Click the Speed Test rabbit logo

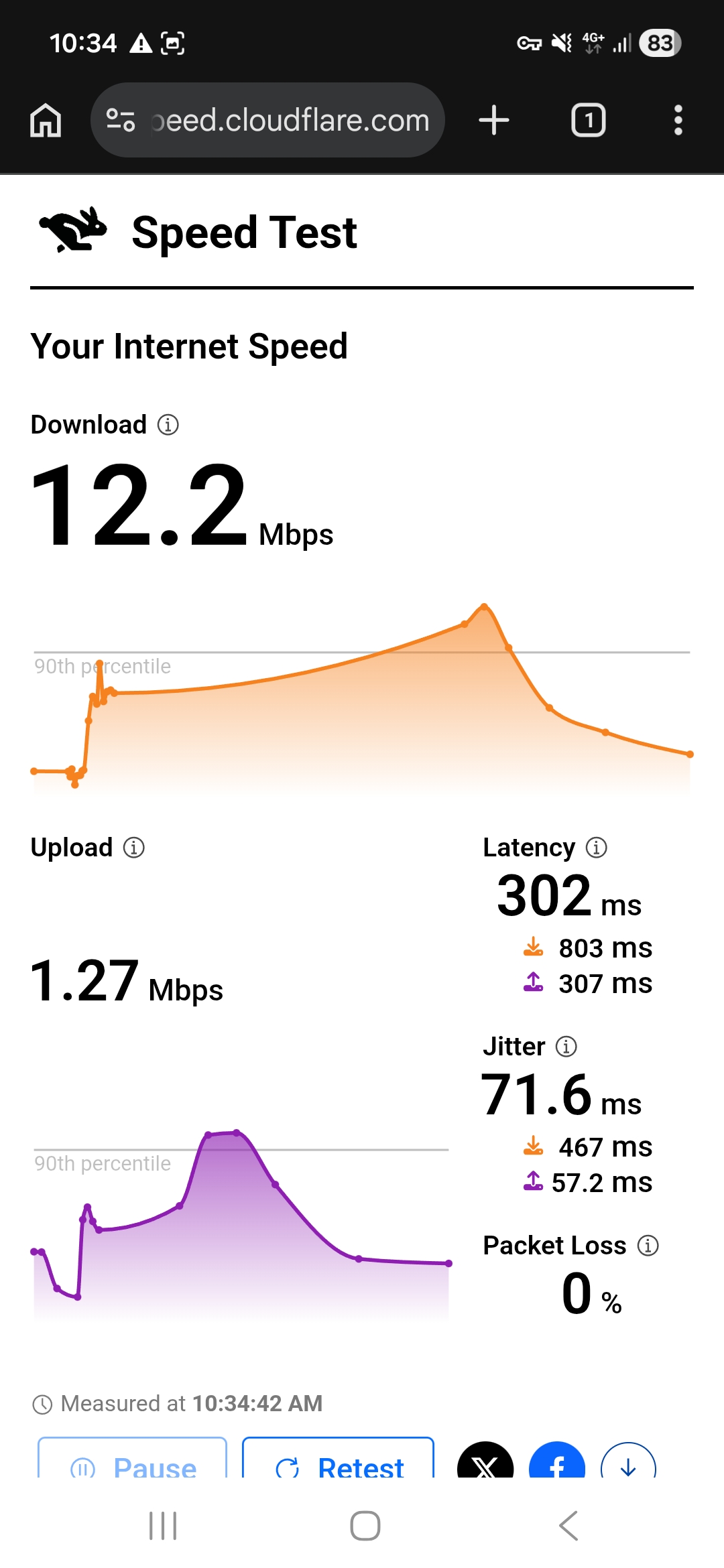tap(74, 231)
